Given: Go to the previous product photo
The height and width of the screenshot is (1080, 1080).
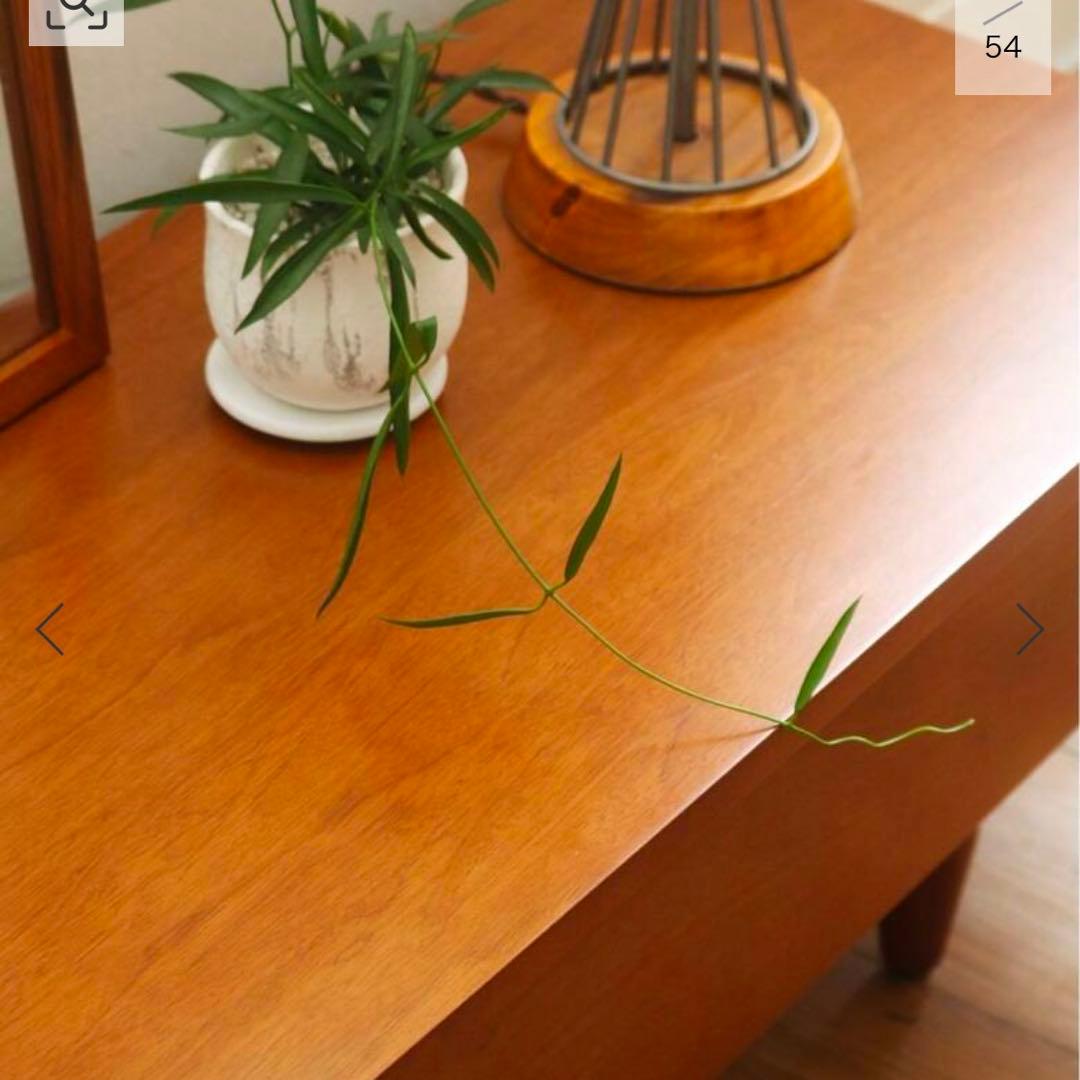Looking at the screenshot, I should 49,629.
